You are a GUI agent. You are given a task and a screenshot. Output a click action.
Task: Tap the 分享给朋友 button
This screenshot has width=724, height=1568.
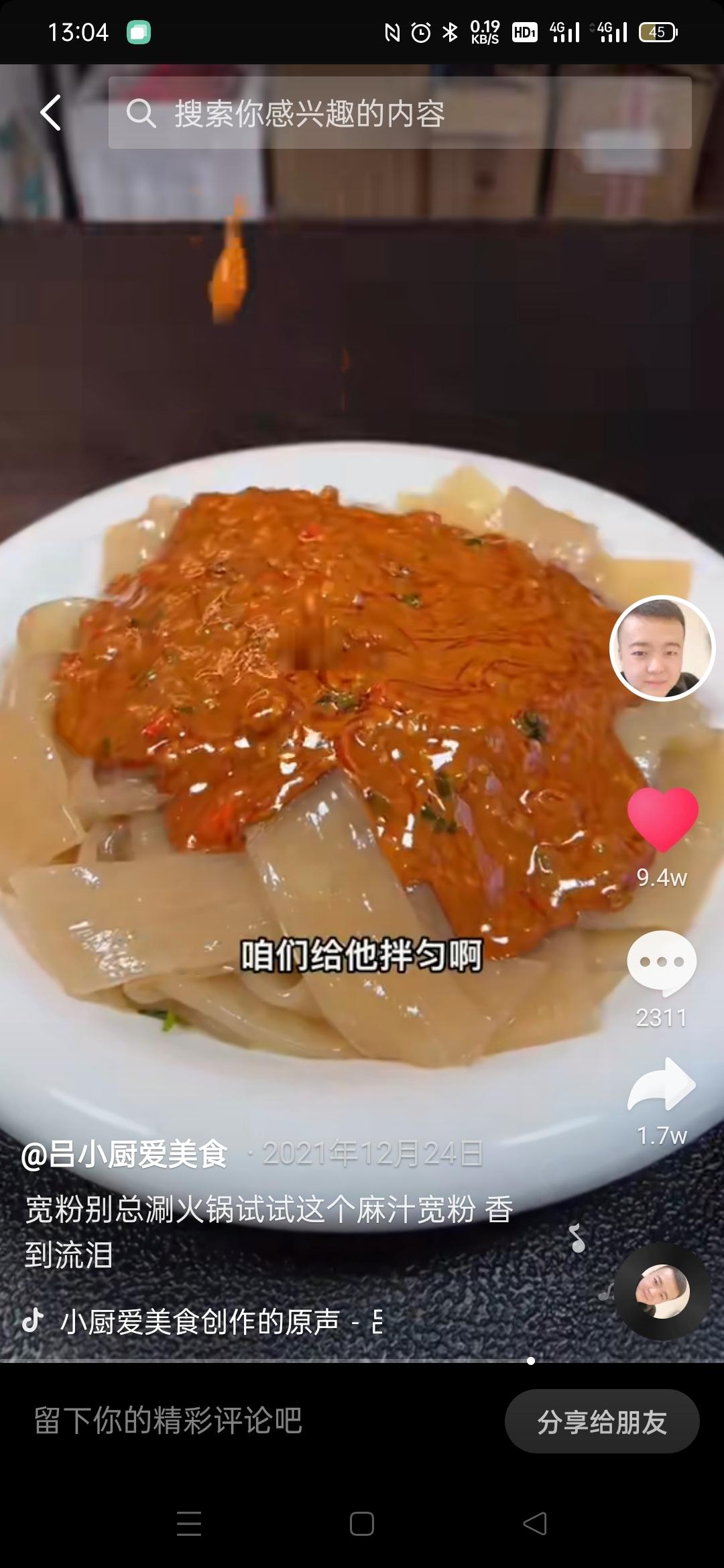(601, 1421)
